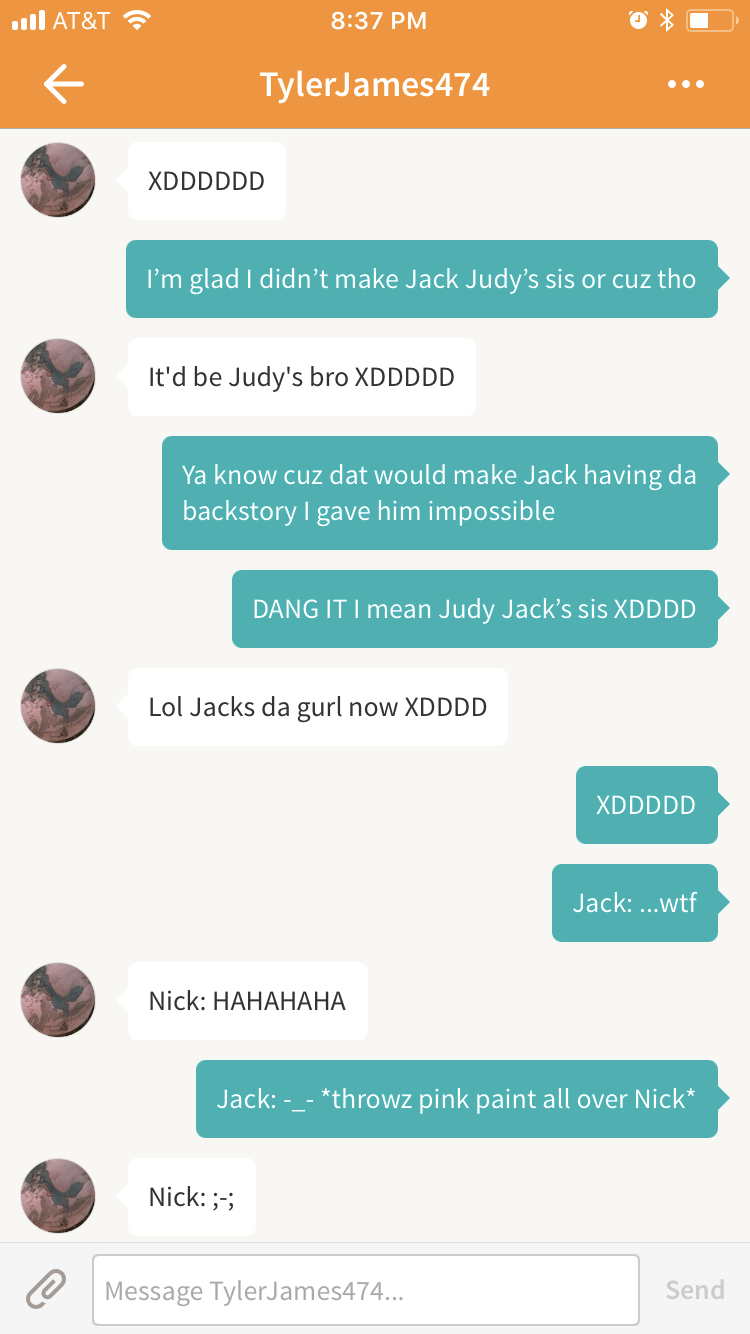Viewport: 750px width, 1334px height.
Task: Open the three-dot options menu
Action: [x=686, y=84]
